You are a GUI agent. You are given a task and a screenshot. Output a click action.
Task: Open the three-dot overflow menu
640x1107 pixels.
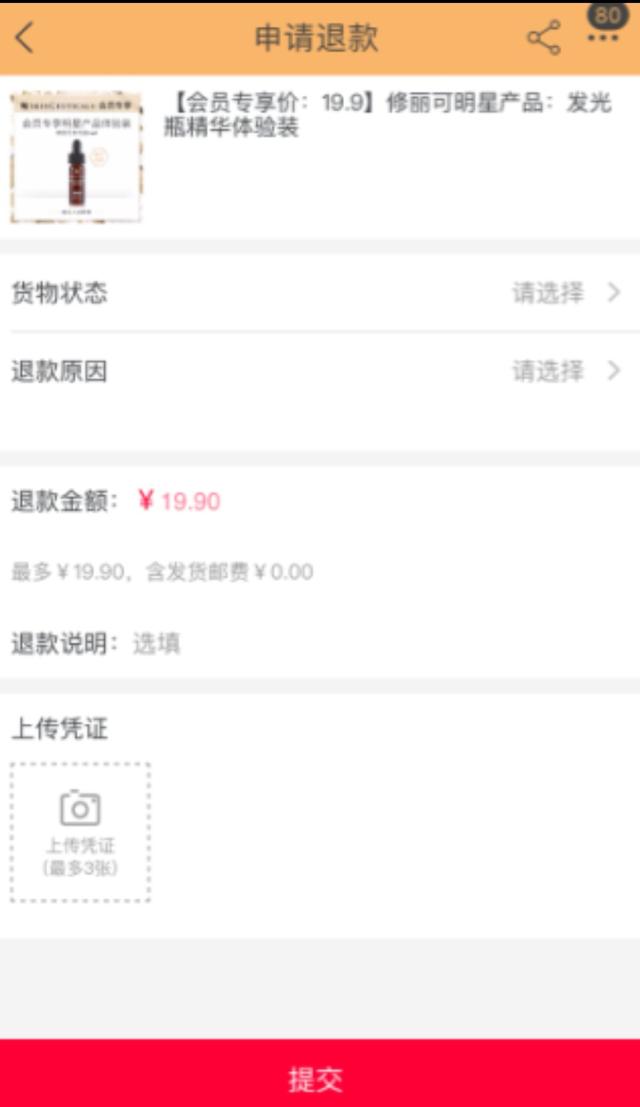pos(603,38)
